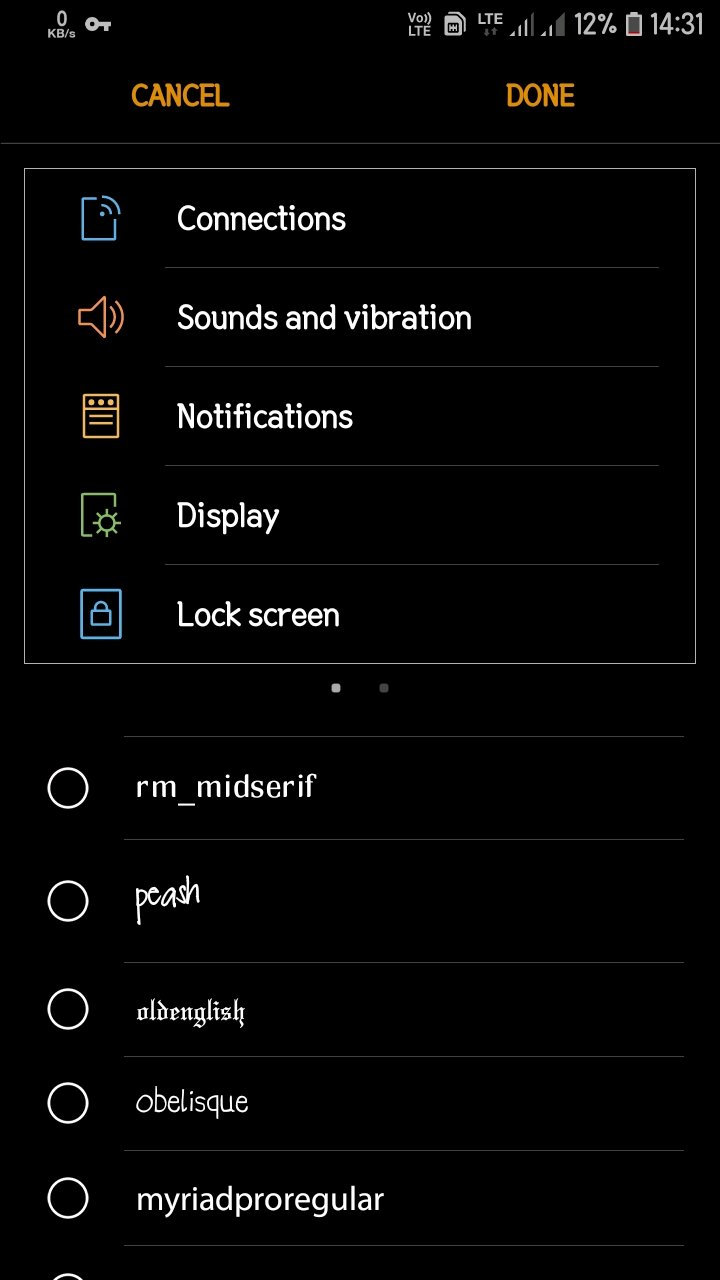
Task: Pick the oldenglish font
Action: [x=68, y=1009]
